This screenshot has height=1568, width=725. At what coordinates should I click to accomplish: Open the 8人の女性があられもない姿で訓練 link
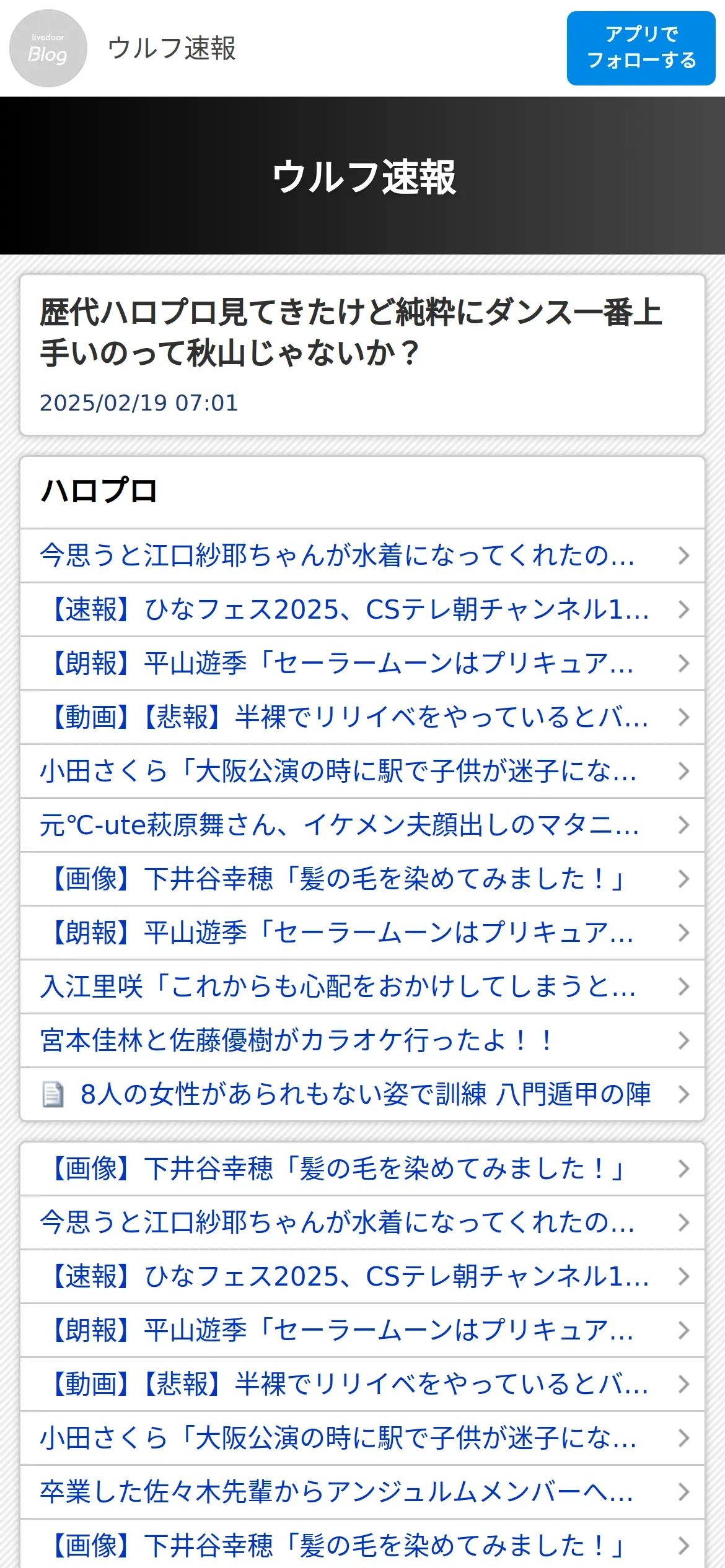(365, 1094)
